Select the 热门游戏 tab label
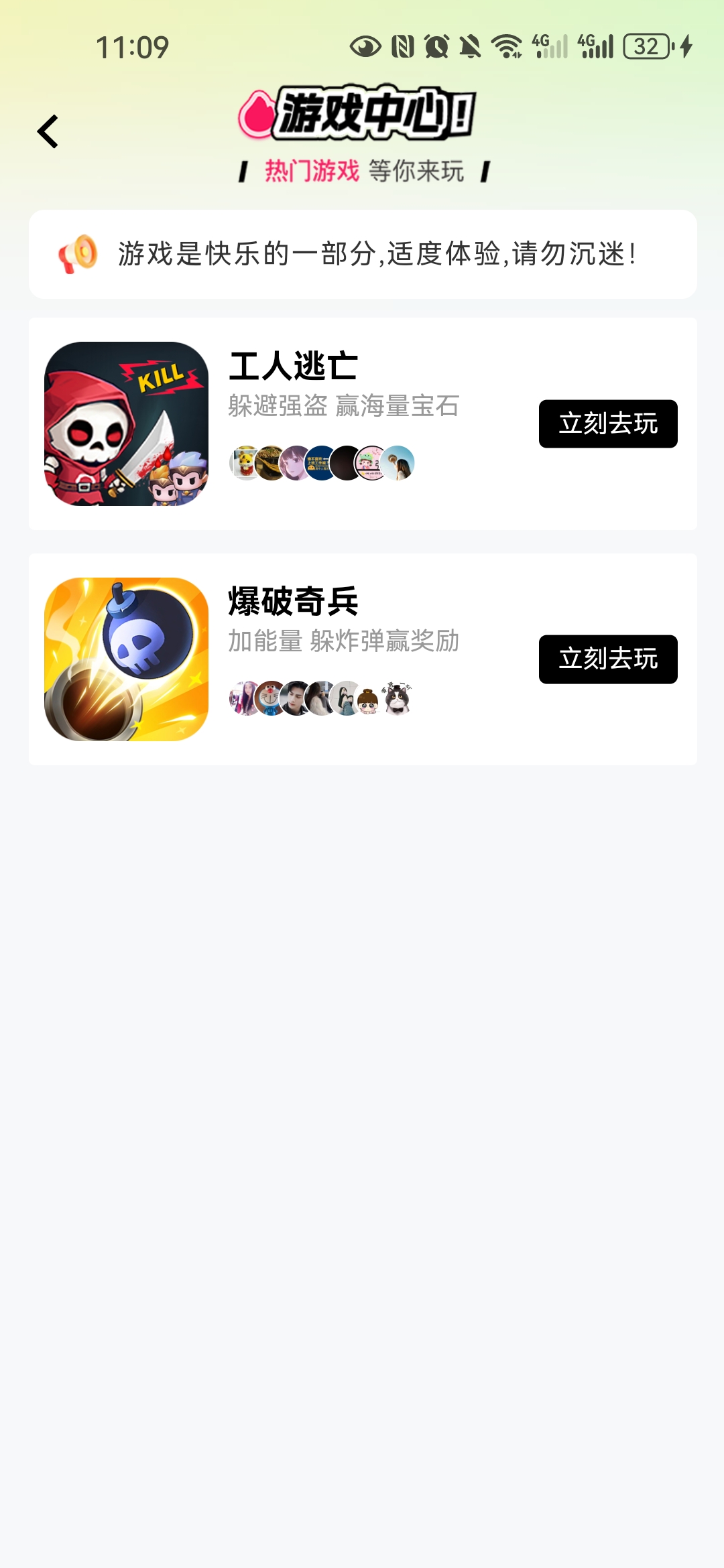724x1568 pixels. tap(312, 171)
